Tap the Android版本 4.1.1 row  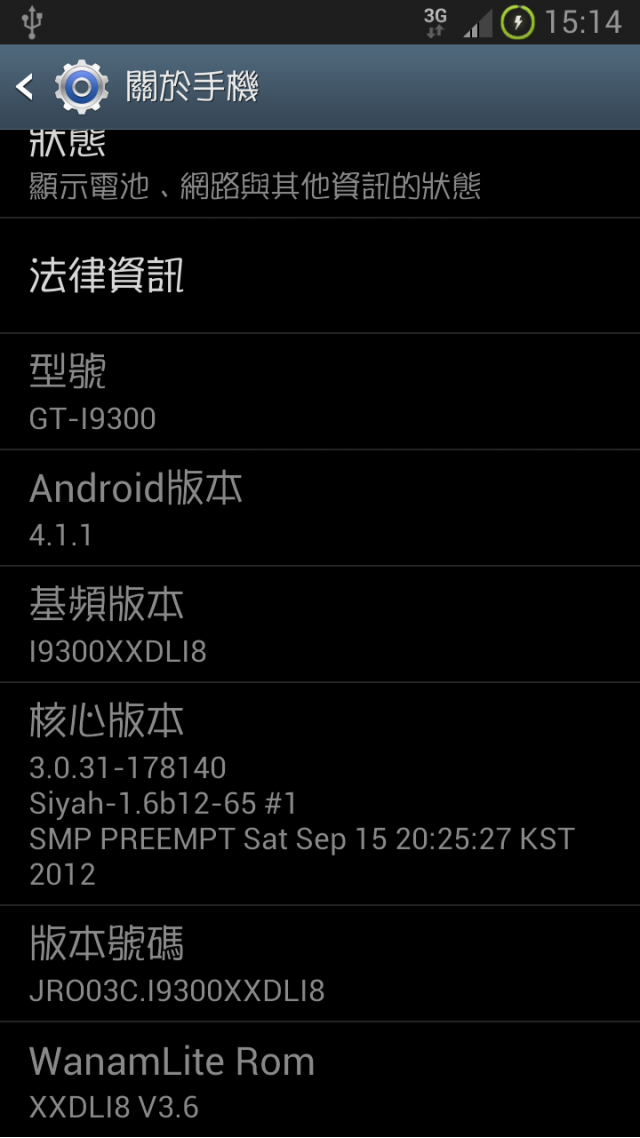(320, 508)
